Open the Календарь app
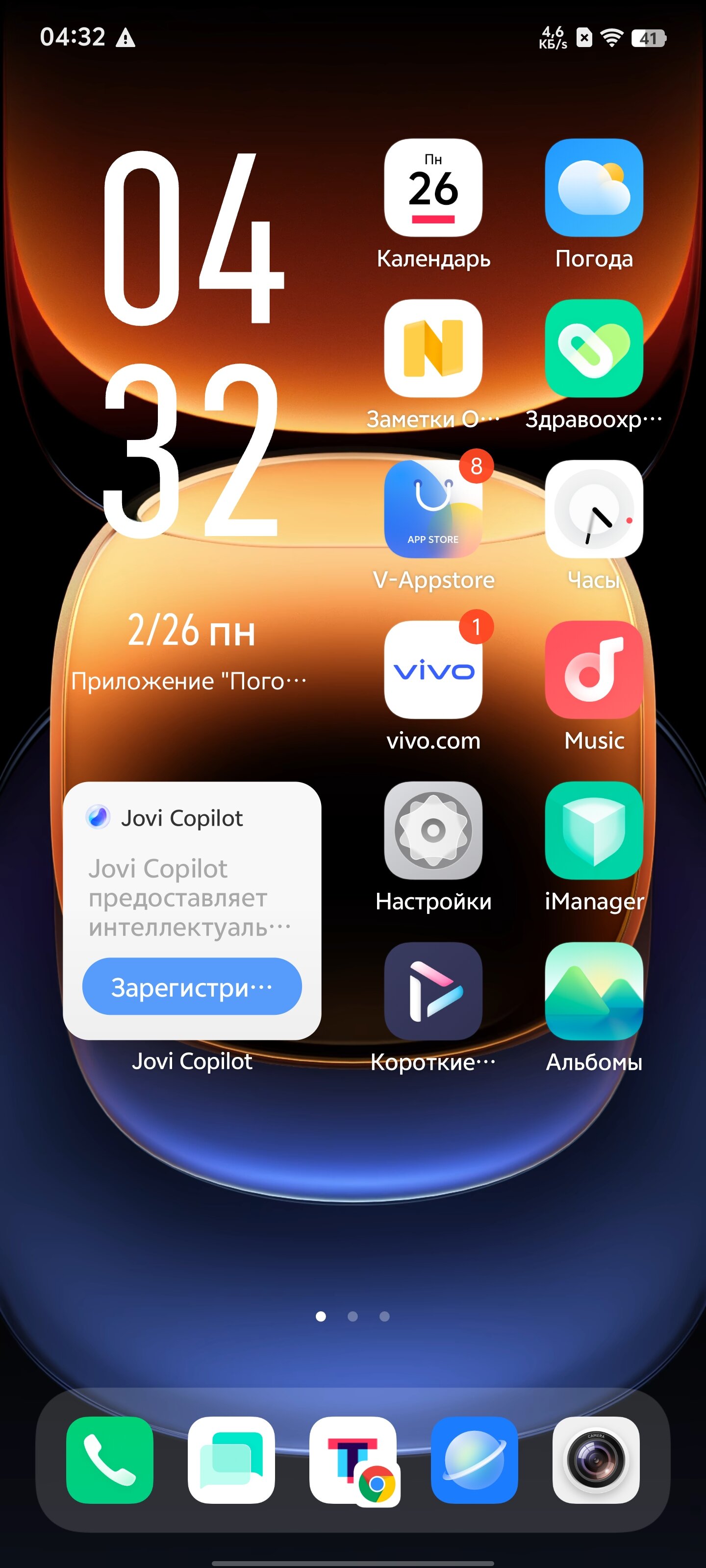The height and width of the screenshot is (1568, 706). (x=433, y=188)
